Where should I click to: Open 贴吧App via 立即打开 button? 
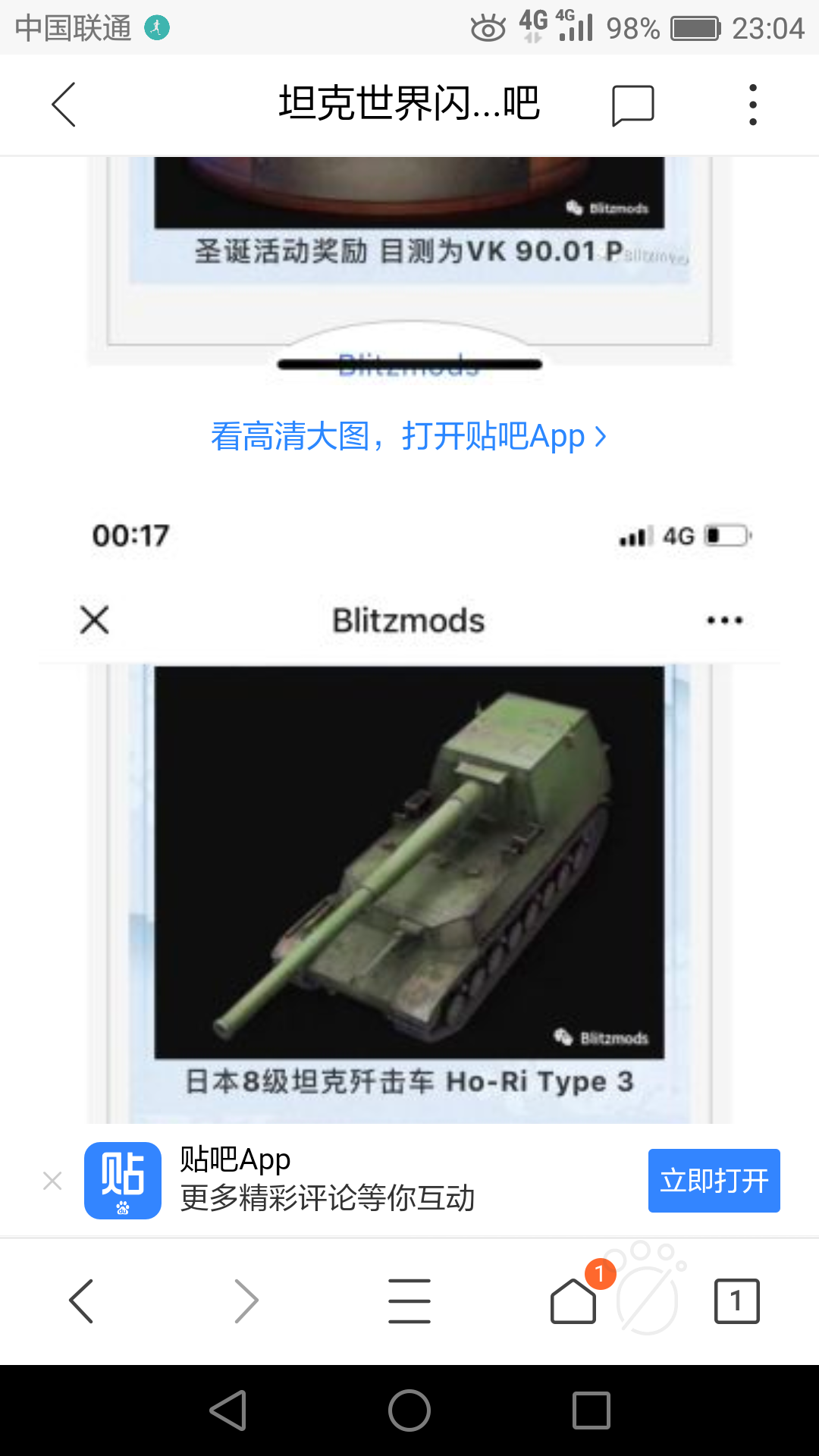714,1180
